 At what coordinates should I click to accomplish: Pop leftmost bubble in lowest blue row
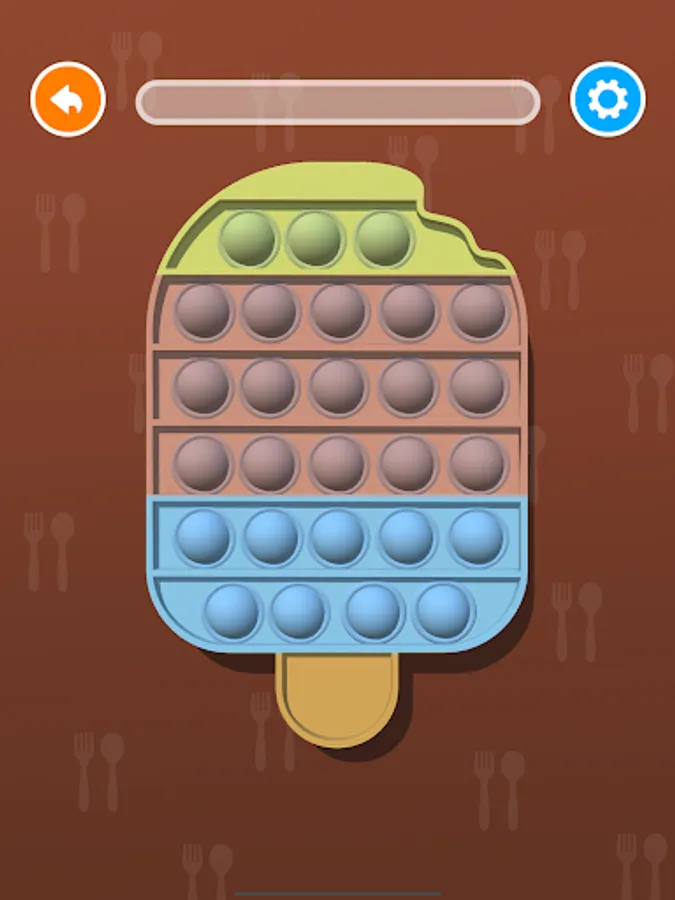(x=232, y=612)
